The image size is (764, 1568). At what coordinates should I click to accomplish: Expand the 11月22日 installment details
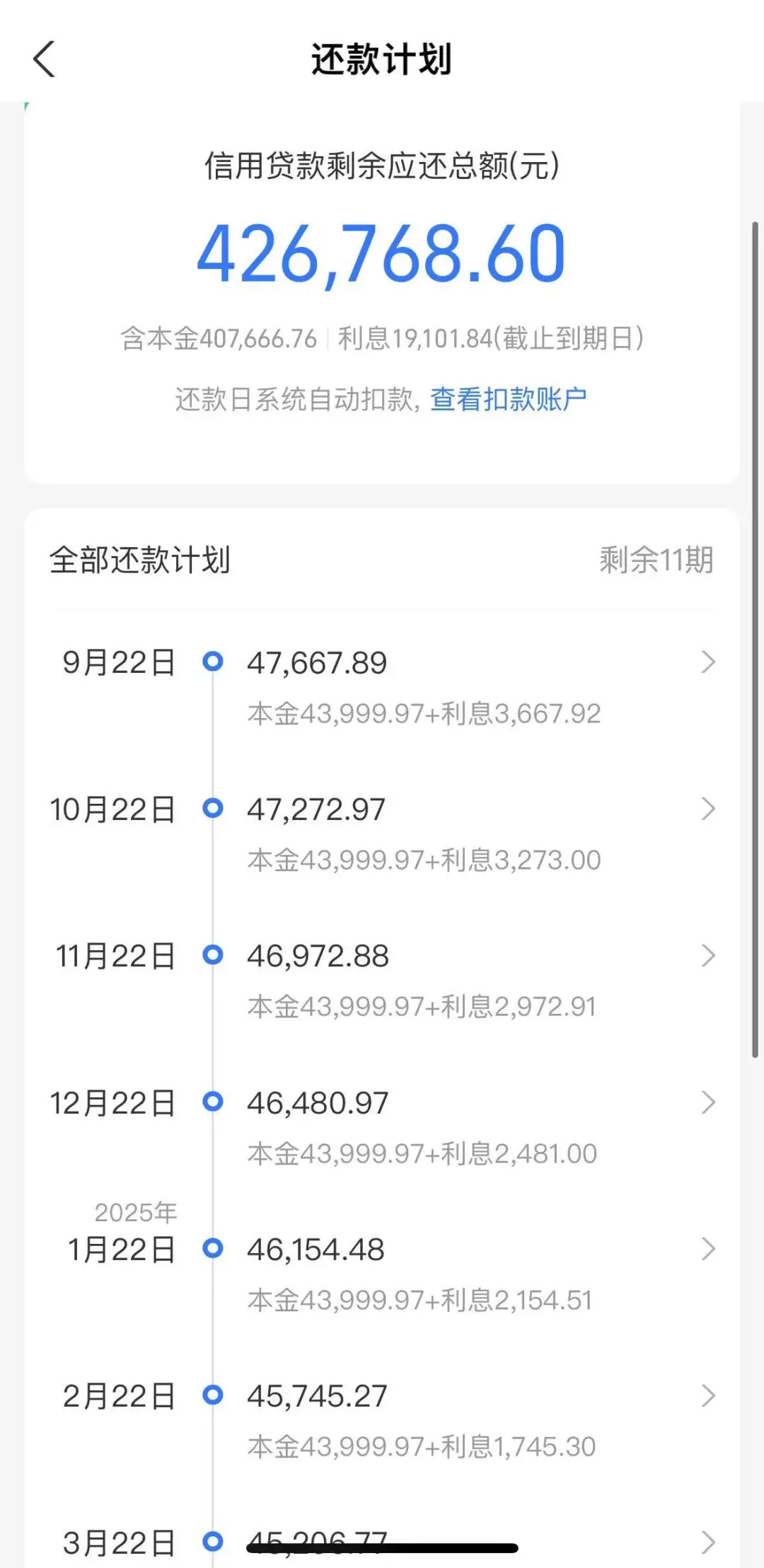[710, 955]
